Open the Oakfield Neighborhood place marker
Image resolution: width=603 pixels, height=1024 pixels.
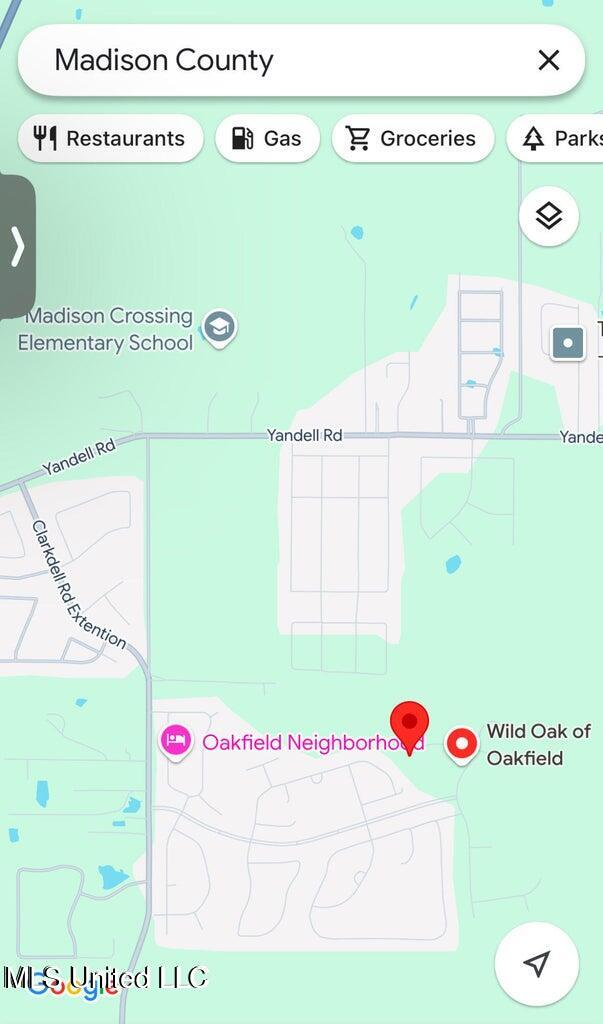click(x=176, y=742)
